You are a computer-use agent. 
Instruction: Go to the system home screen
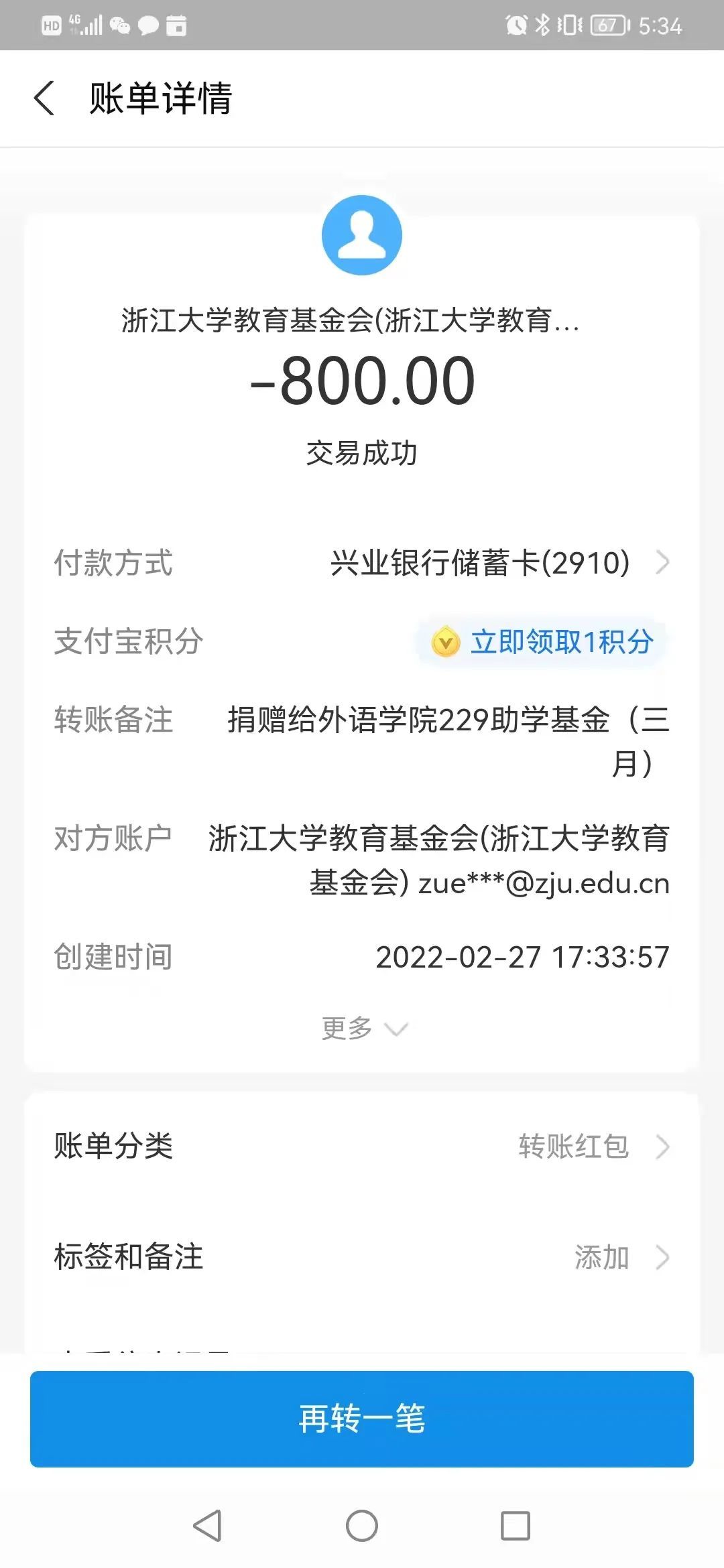tap(362, 1526)
